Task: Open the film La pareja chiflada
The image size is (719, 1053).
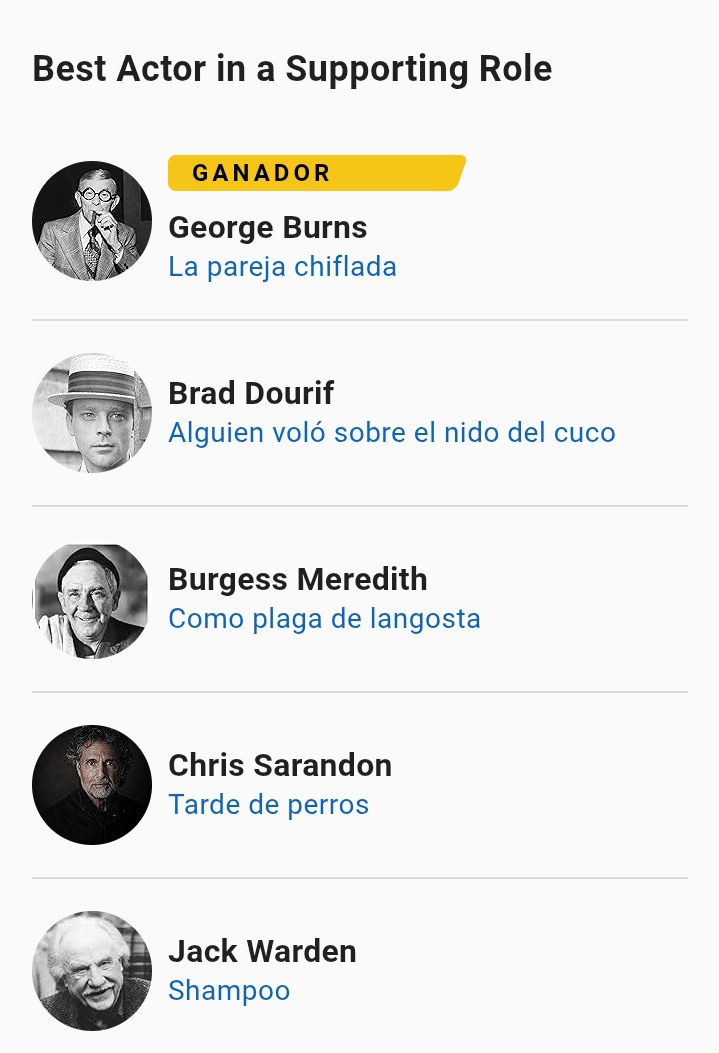Action: point(282,267)
